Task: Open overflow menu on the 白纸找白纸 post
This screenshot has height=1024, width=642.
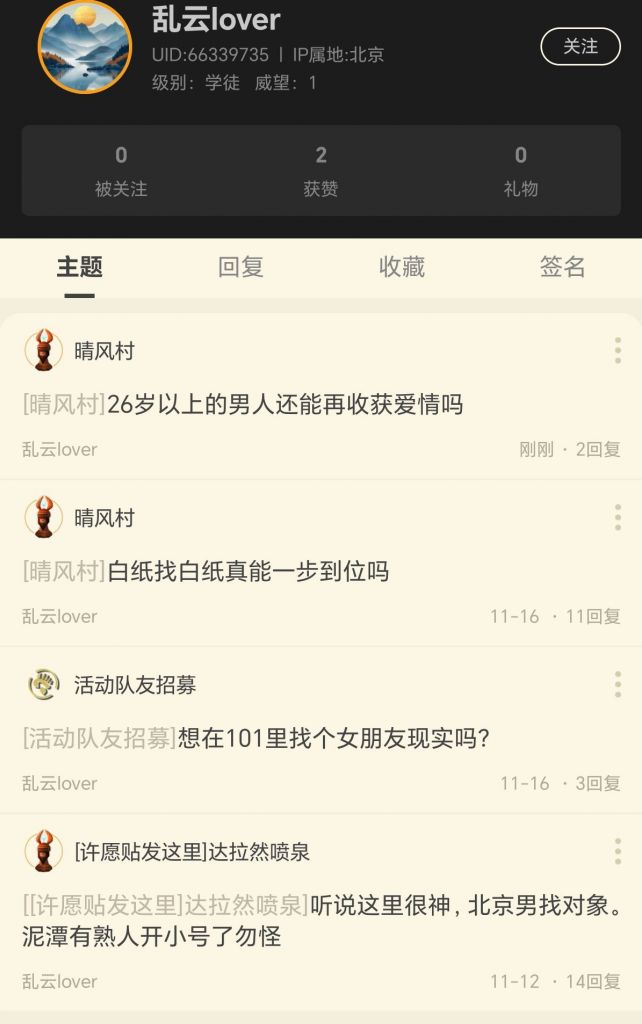Action: pos(618,518)
